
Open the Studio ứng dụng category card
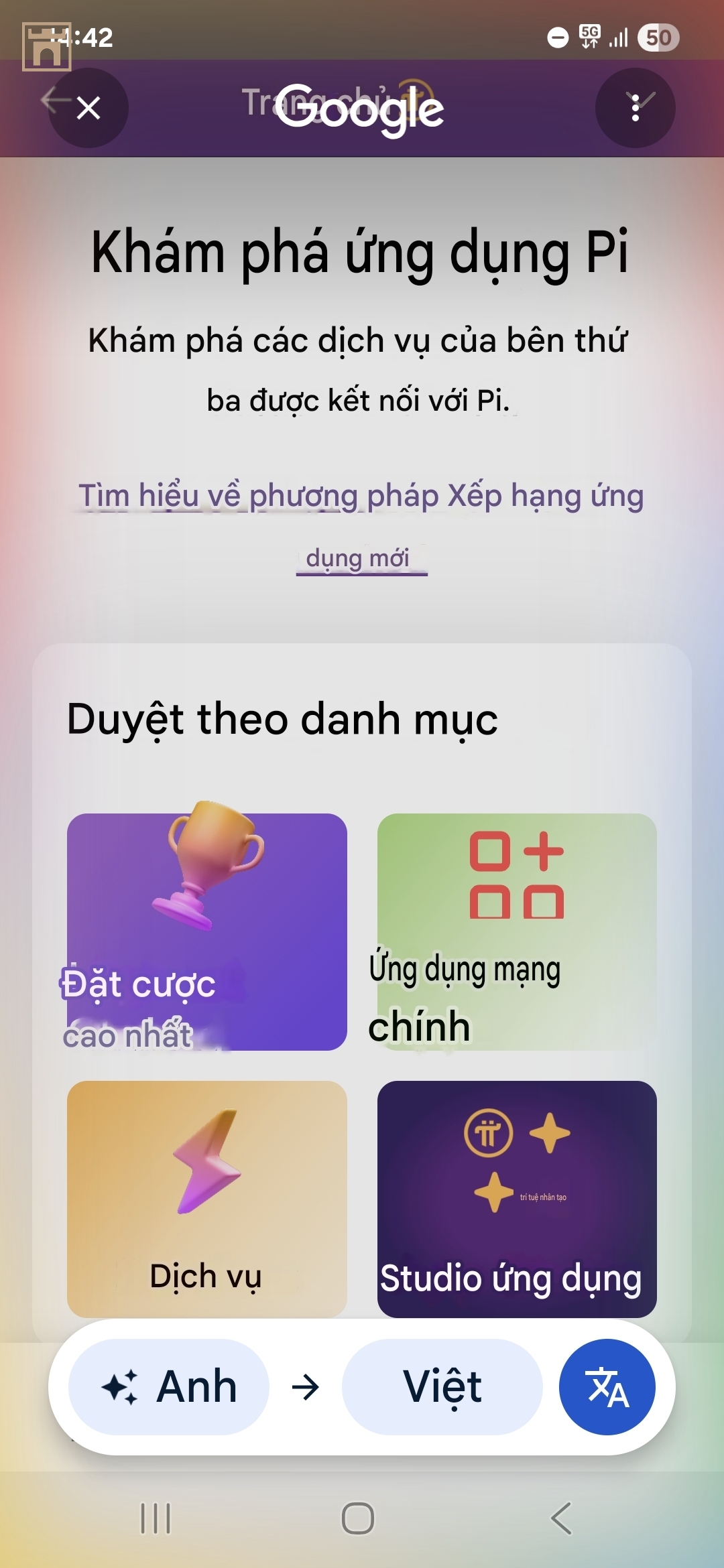[x=516, y=1198]
